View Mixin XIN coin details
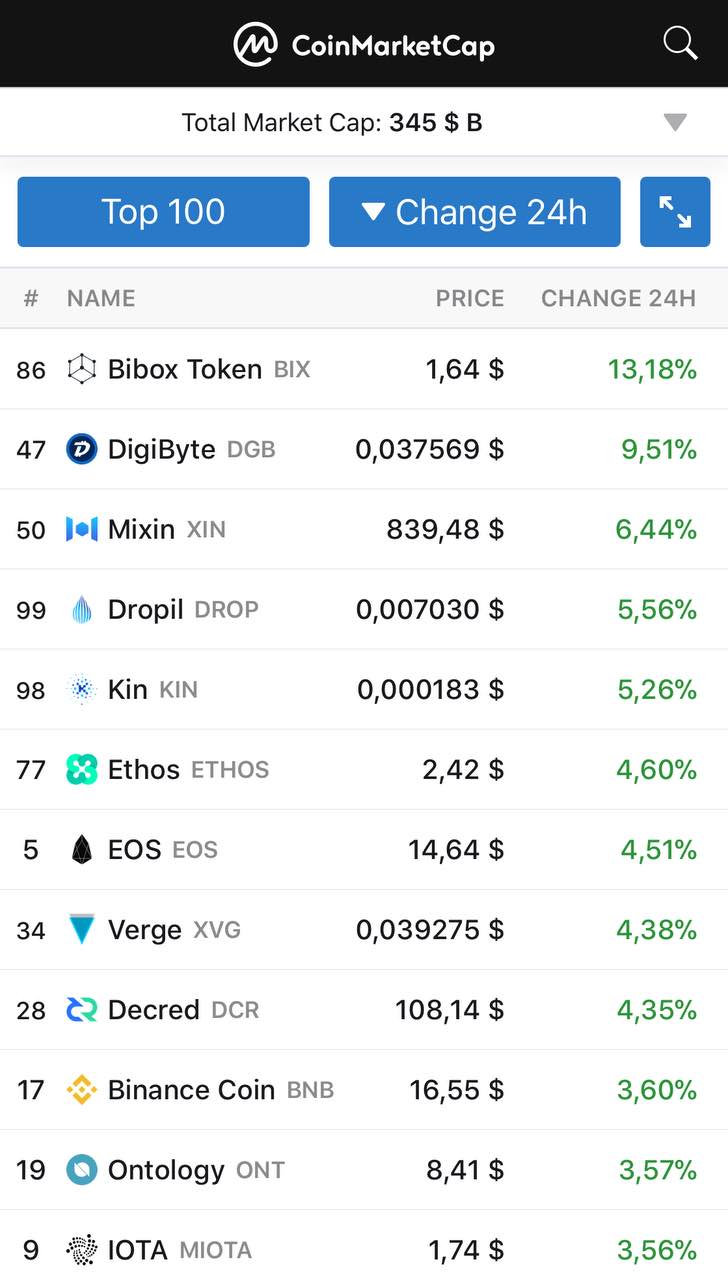The height and width of the screenshot is (1280, 728). [364, 529]
